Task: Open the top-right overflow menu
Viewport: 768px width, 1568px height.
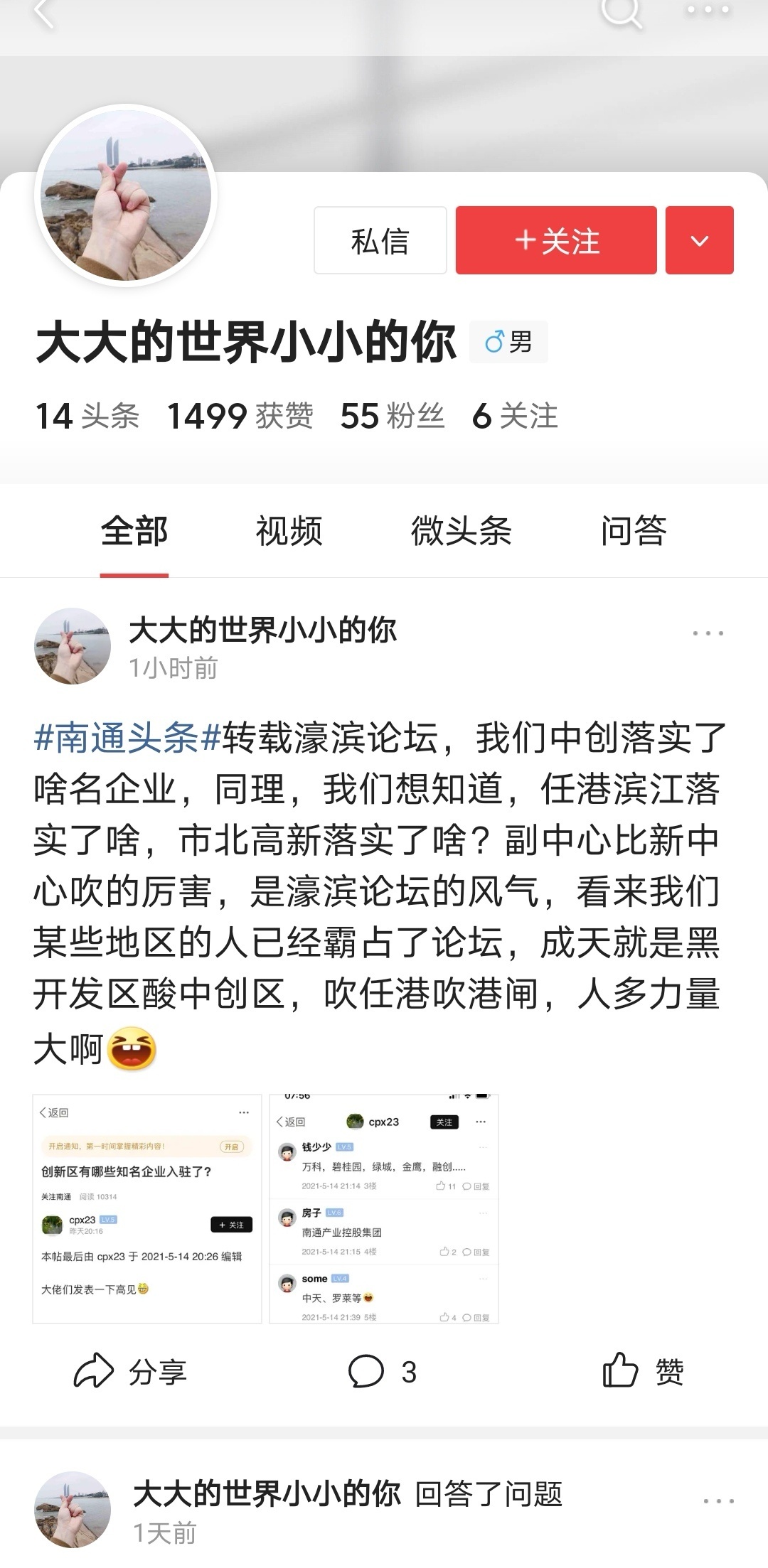Action: (708, 10)
